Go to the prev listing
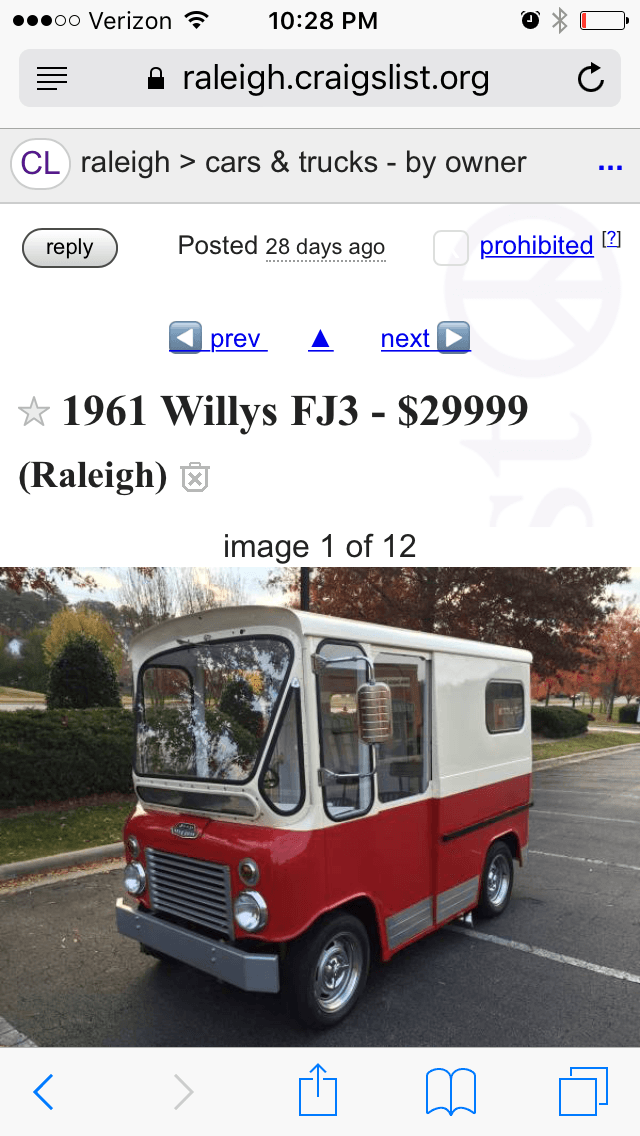 218,339
